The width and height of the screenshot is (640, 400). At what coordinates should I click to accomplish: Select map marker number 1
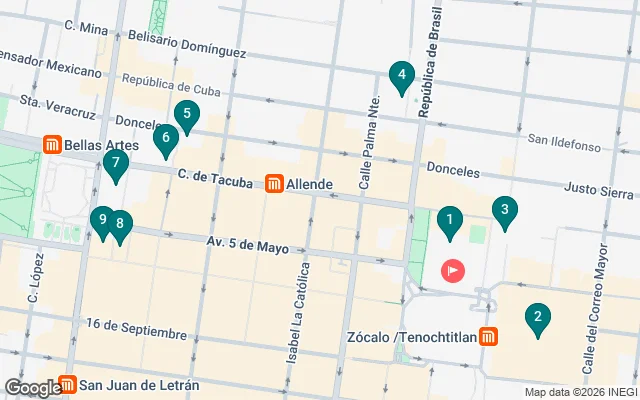click(x=450, y=222)
